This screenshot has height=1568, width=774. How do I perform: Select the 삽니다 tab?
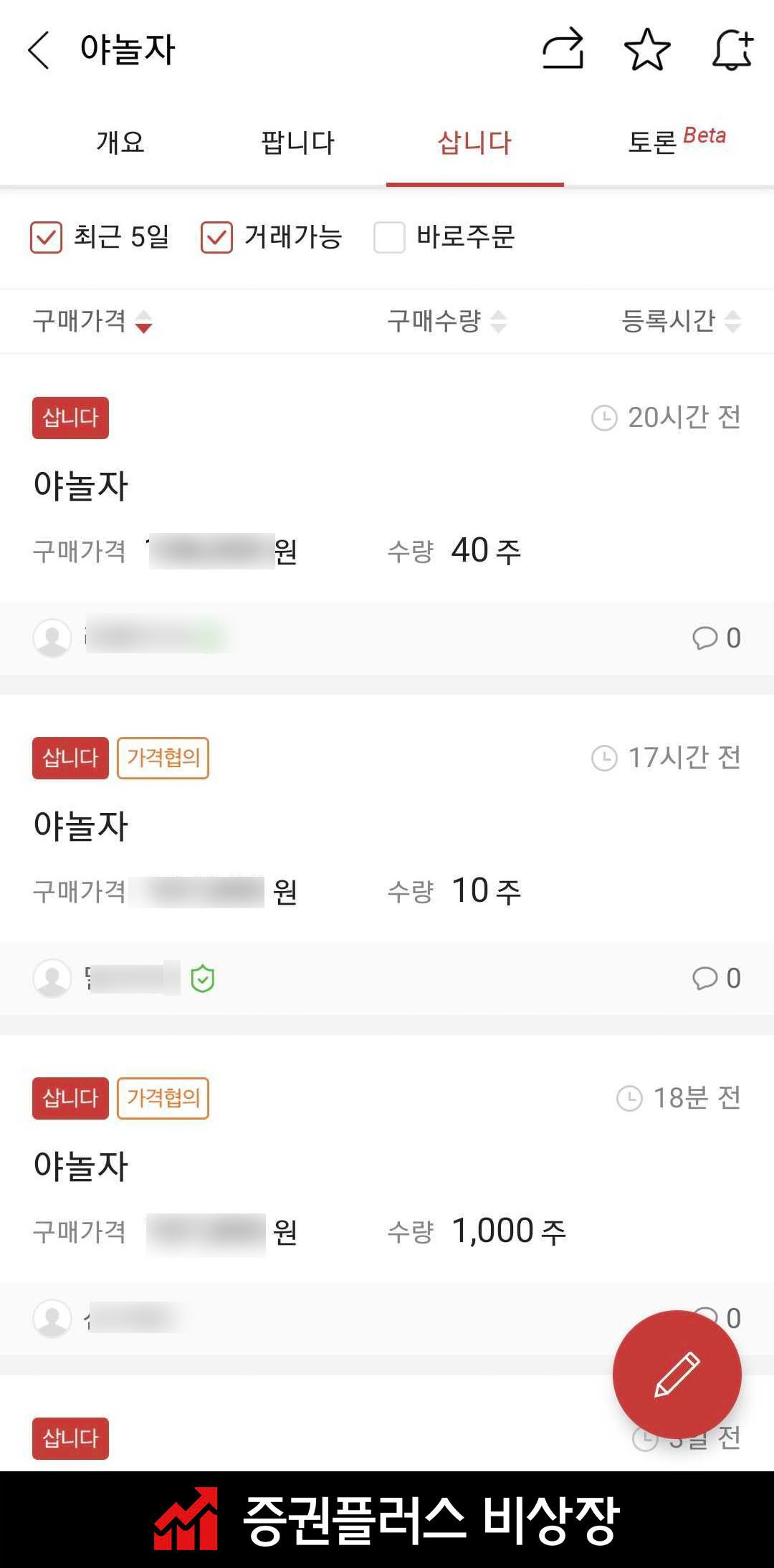click(474, 142)
